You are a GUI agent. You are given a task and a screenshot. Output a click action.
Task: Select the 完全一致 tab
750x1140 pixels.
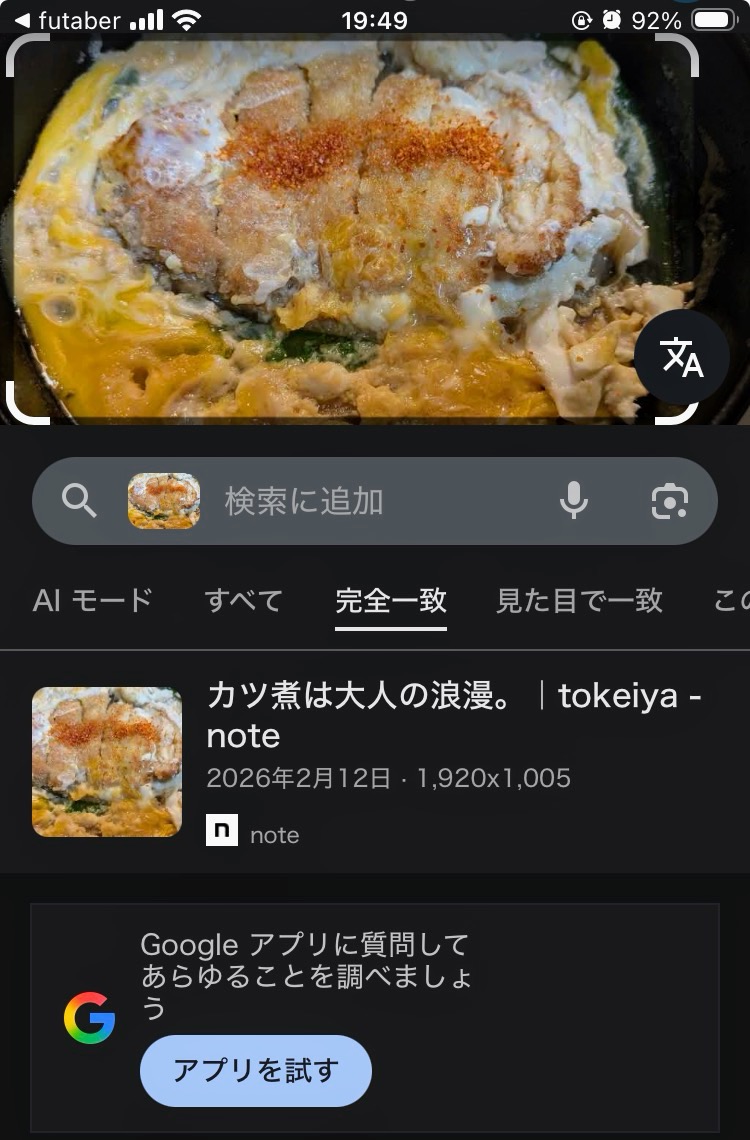pyautogui.click(x=391, y=600)
